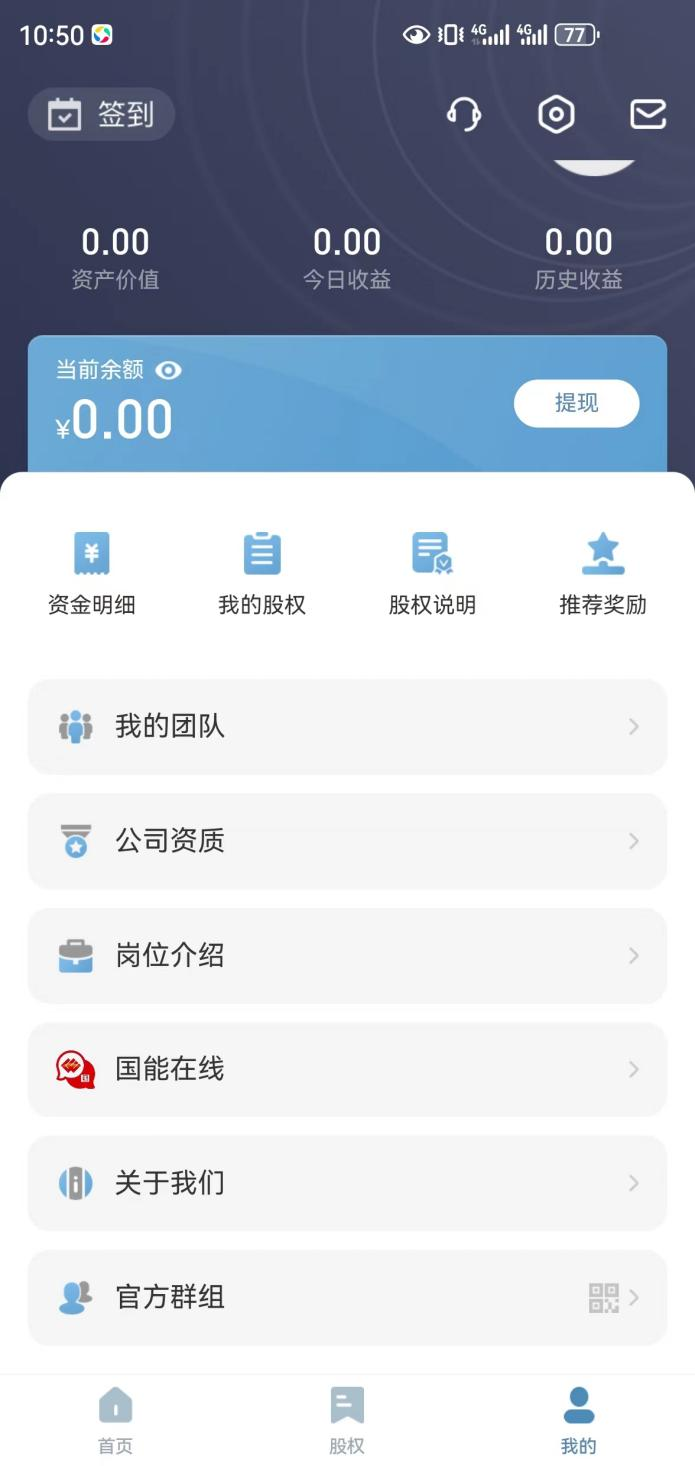The image size is (695, 1466).
Task: Switch to the 股权 tab
Action: [x=347, y=1420]
